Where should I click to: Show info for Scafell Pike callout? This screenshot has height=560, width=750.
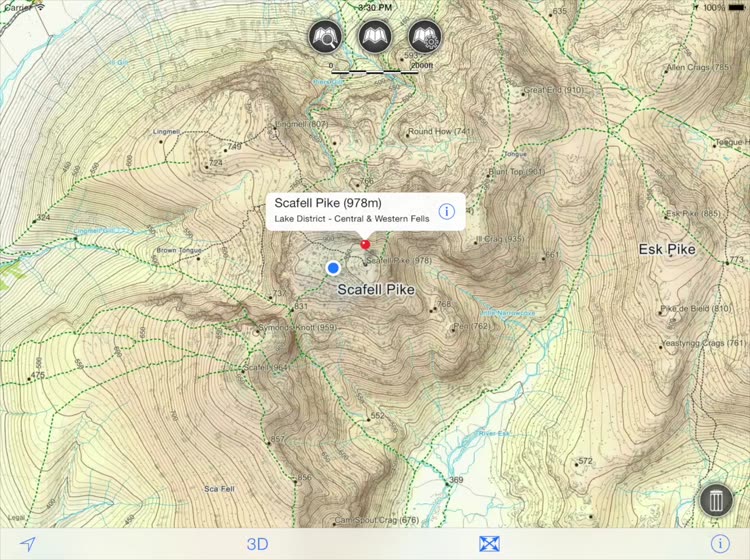point(447,211)
